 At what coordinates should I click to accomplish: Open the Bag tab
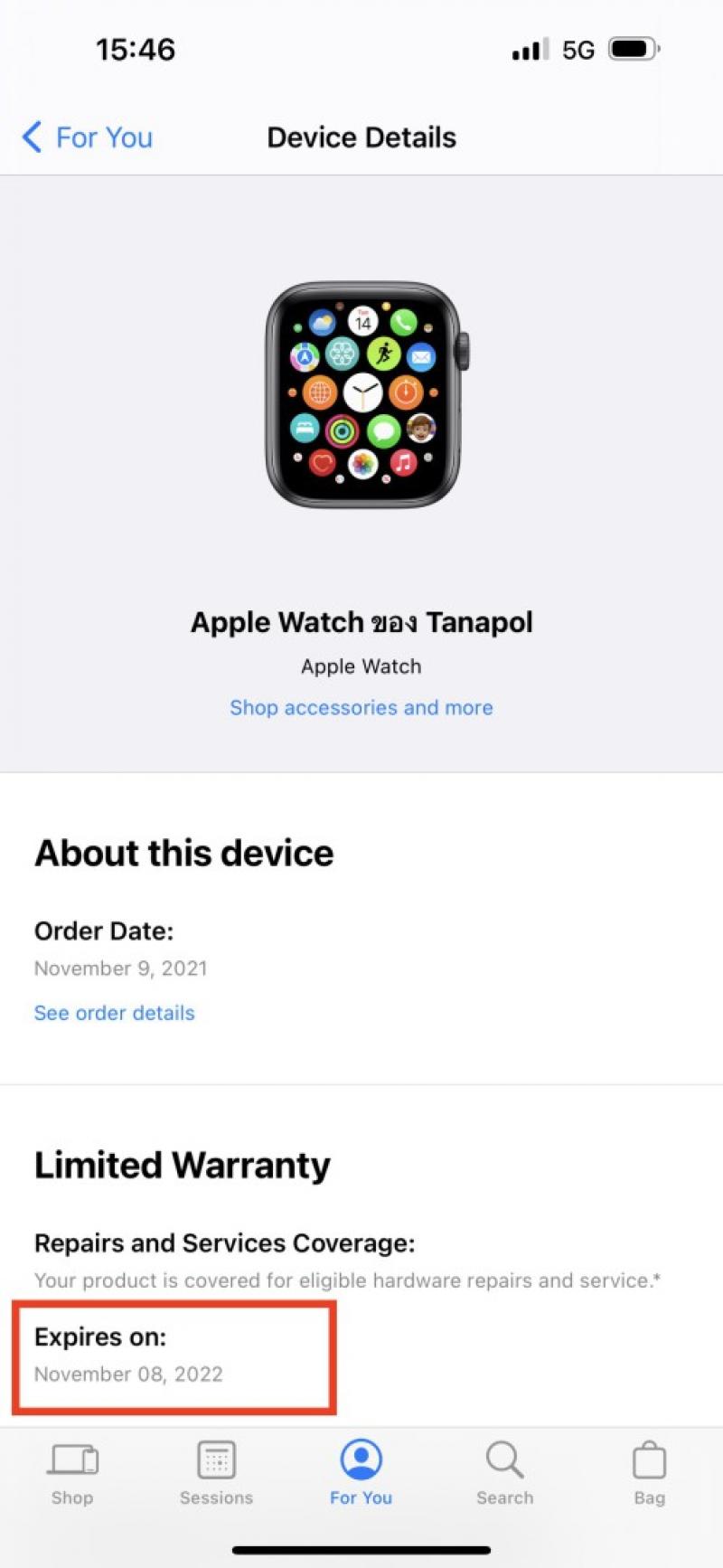coord(649,1473)
